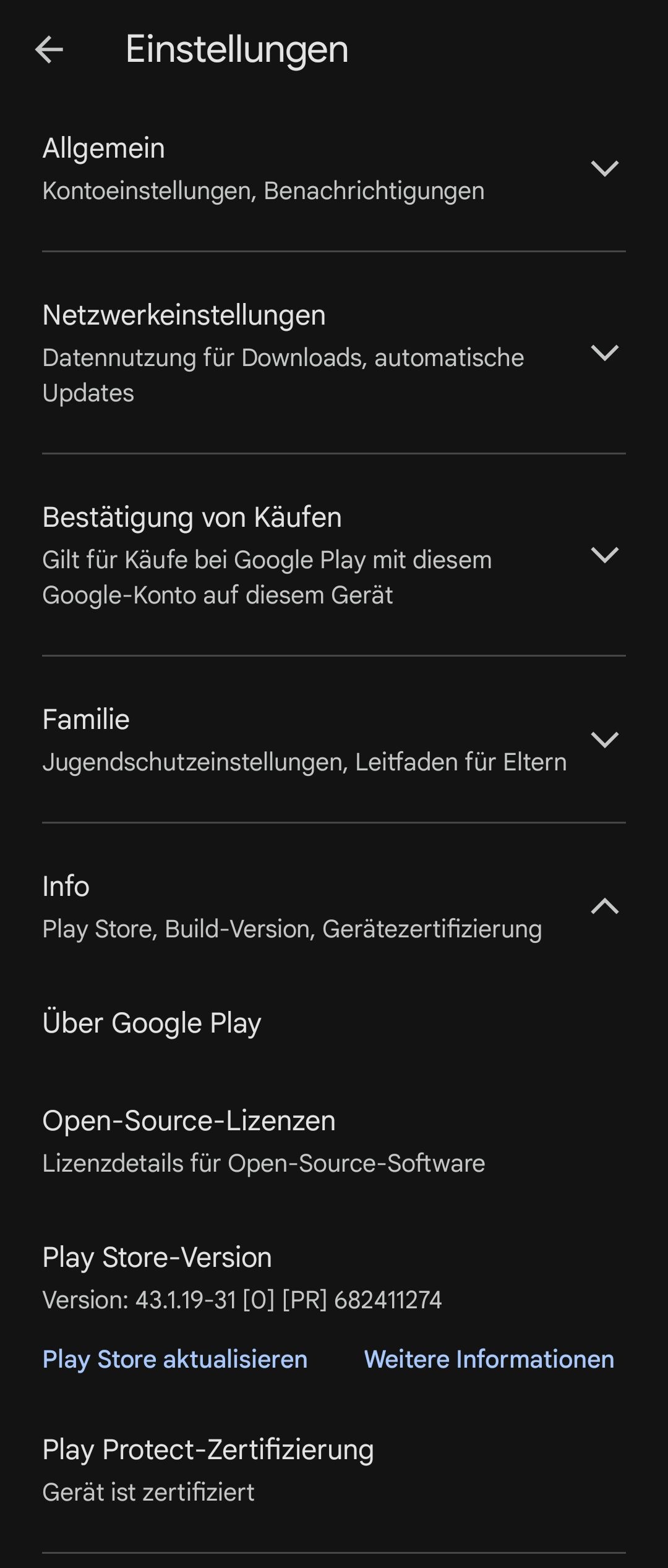Click the Allgemein heading
Screen dimensions: 668x1568
pos(103,148)
